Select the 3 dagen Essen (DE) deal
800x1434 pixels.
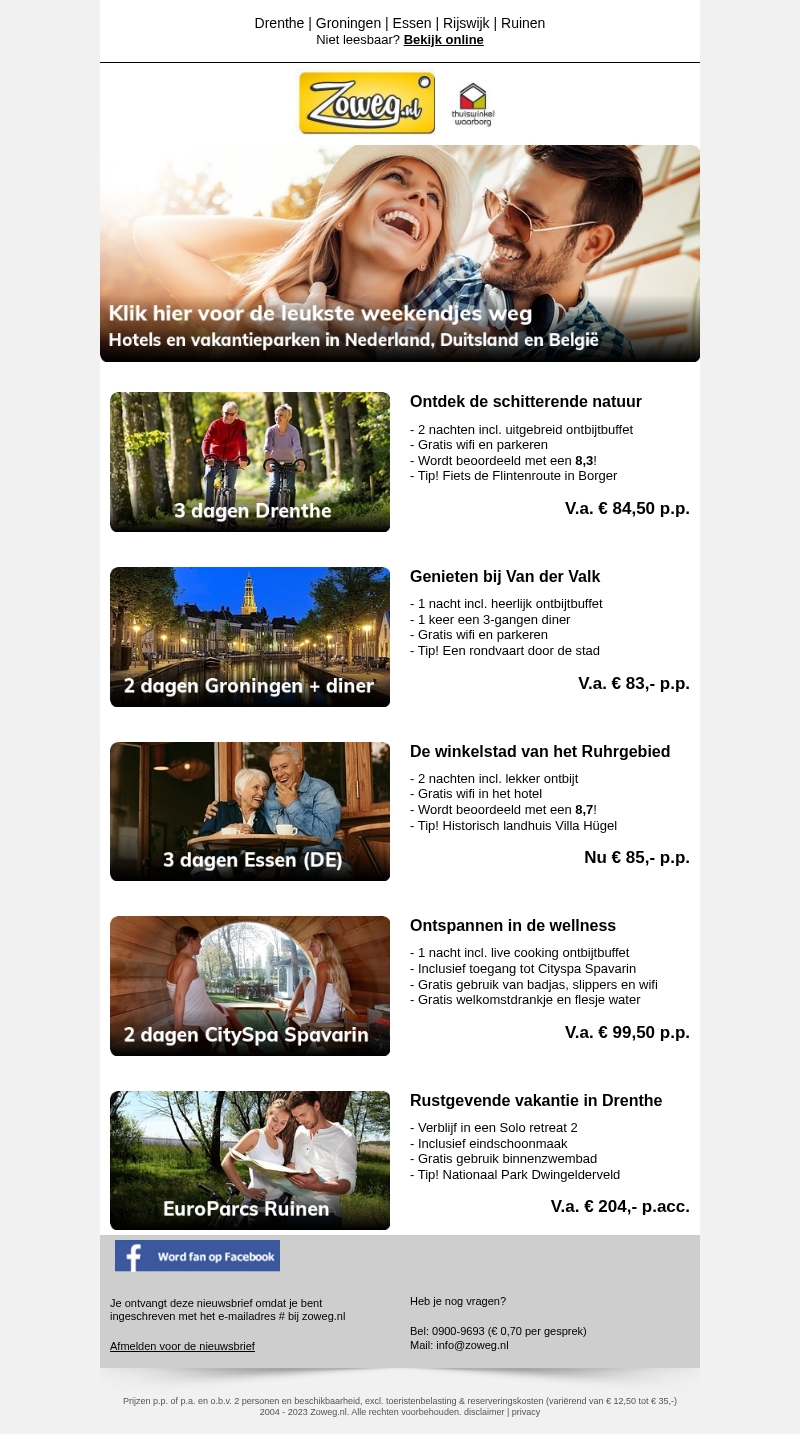pos(250,811)
